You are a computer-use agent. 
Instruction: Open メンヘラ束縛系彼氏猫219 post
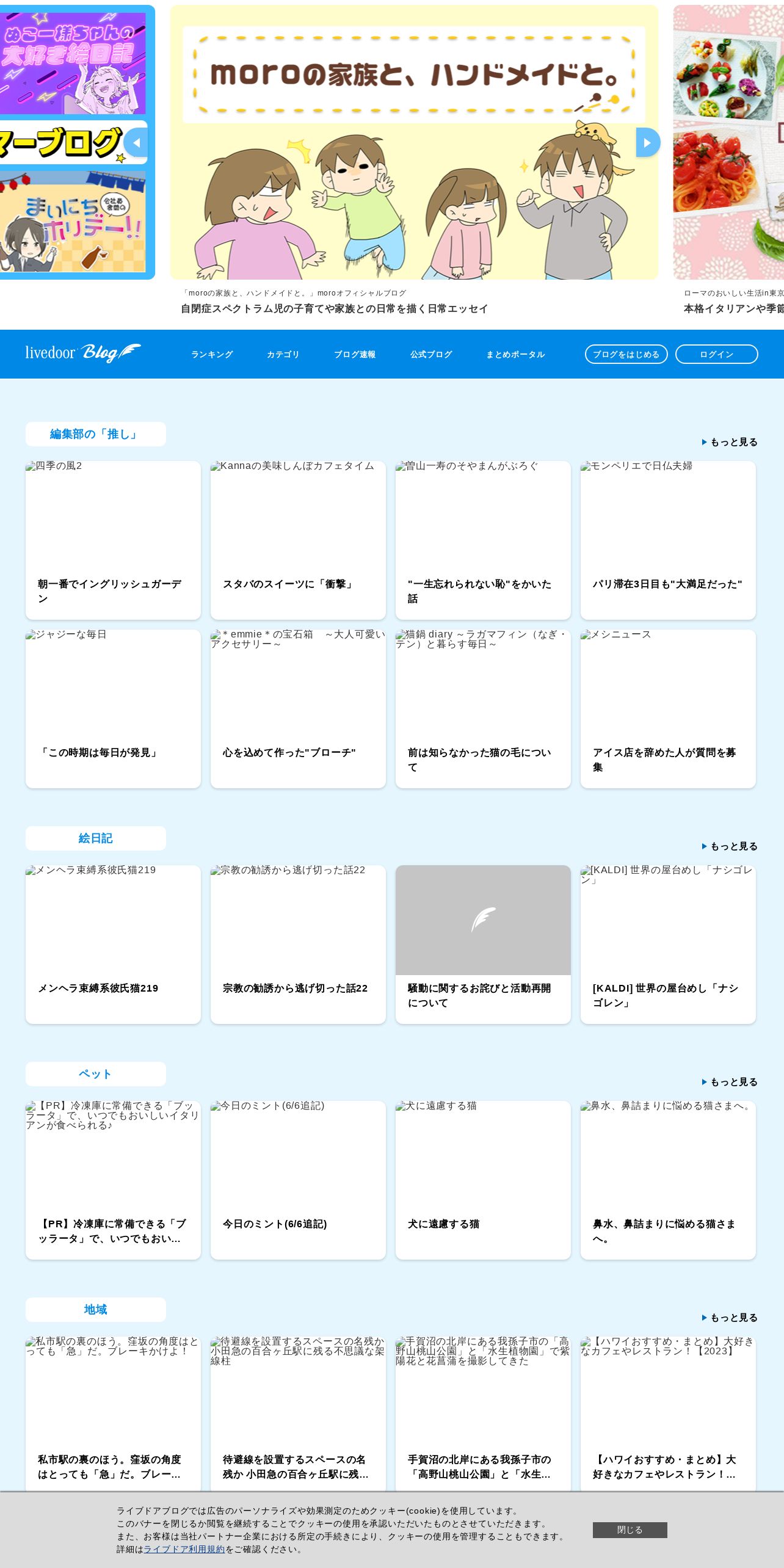[113, 945]
